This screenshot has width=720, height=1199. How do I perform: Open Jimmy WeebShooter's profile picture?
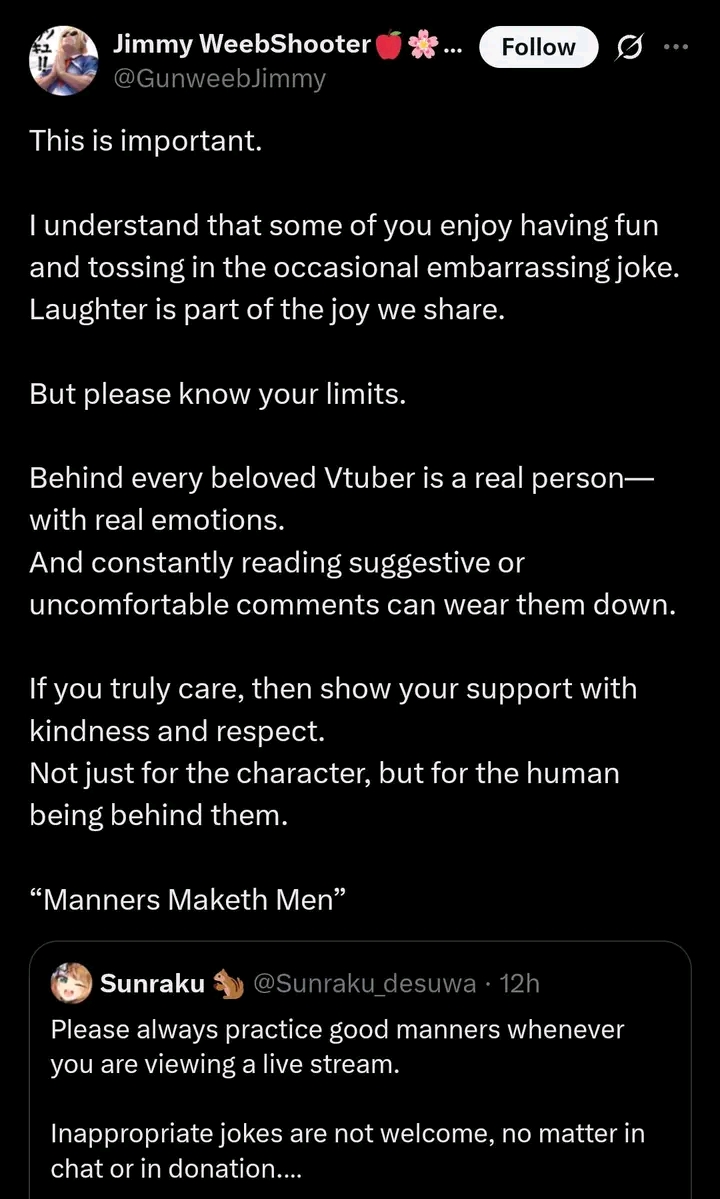[x=64, y=61]
